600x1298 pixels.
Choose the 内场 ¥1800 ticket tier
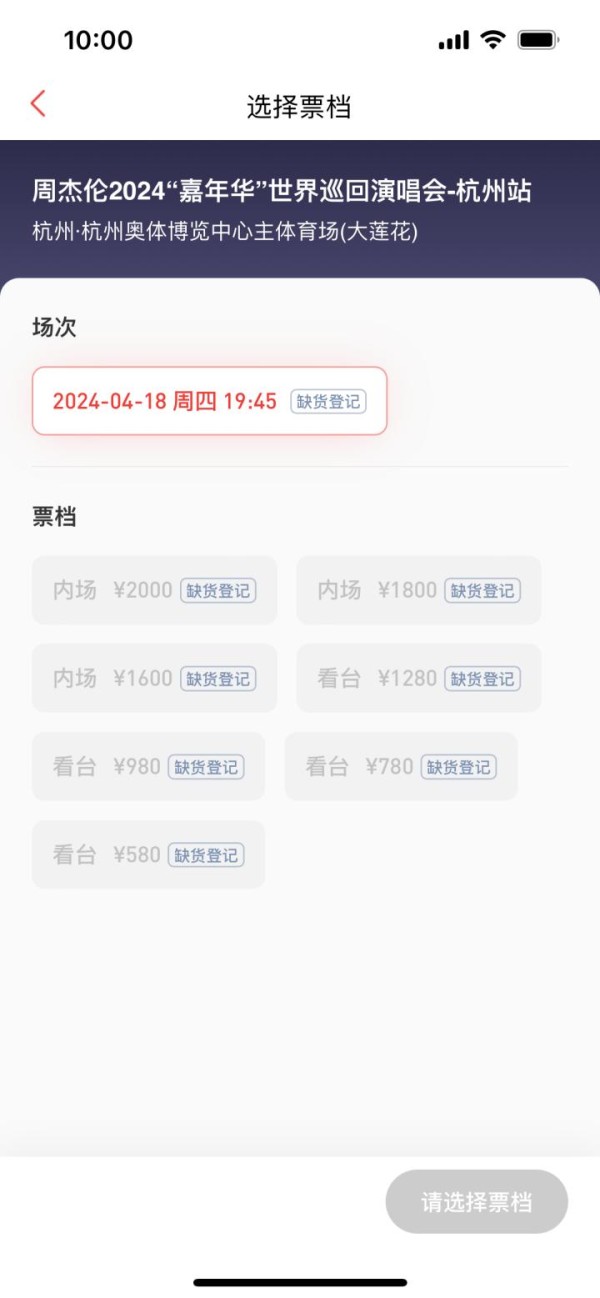(x=418, y=590)
